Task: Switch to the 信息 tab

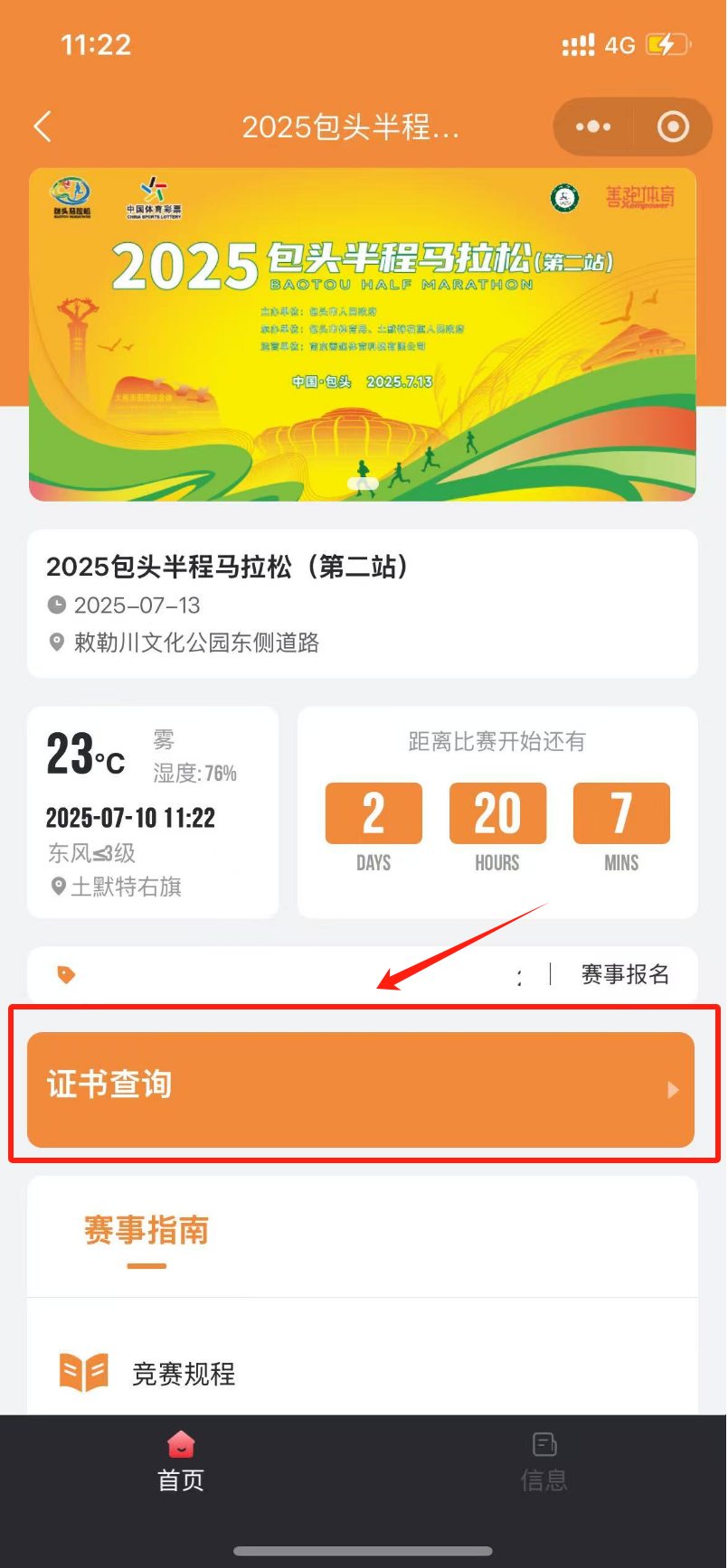Action: click(544, 1462)
